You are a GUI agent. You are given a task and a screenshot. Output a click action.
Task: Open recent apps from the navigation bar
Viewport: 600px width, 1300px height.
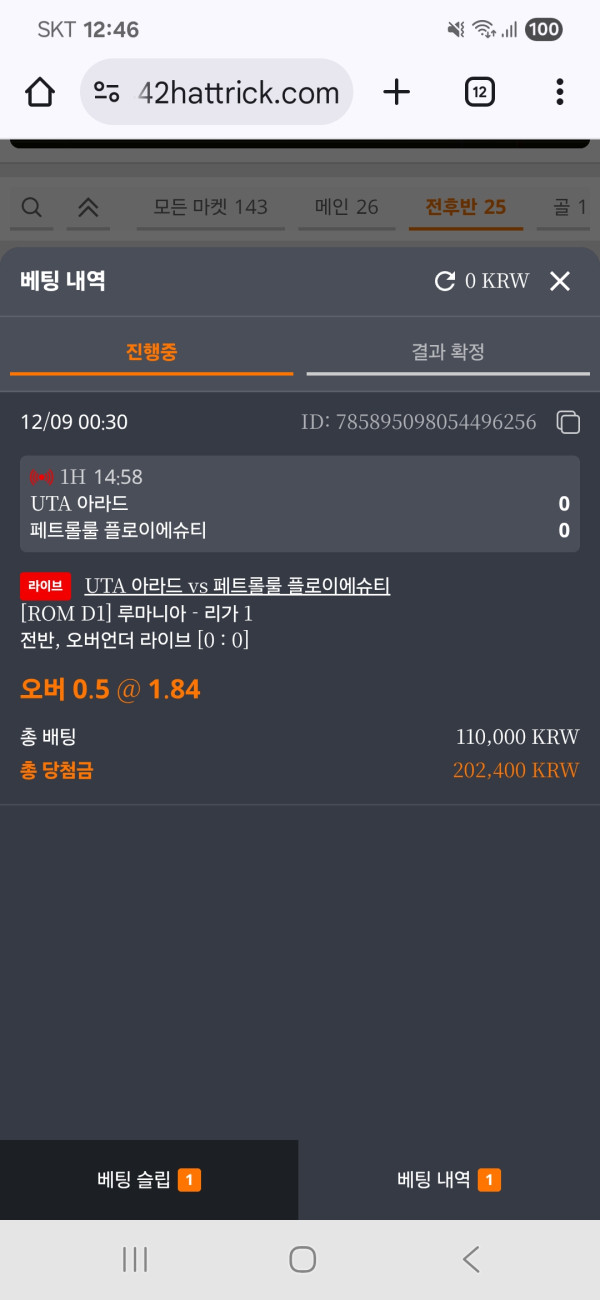pyautogui.click(x=135, y=1259)
